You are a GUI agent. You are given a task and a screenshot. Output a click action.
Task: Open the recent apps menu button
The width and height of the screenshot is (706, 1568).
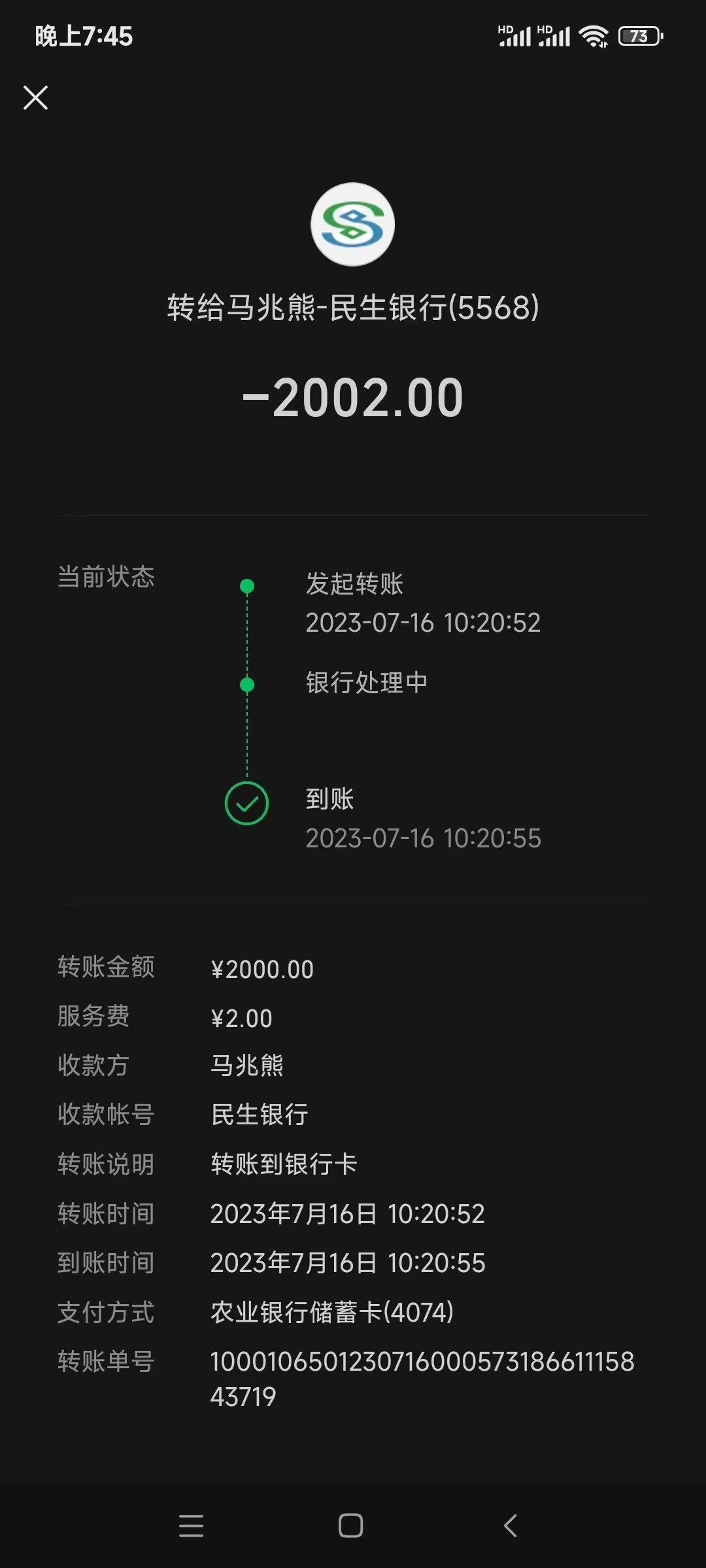coord(192,1526)
